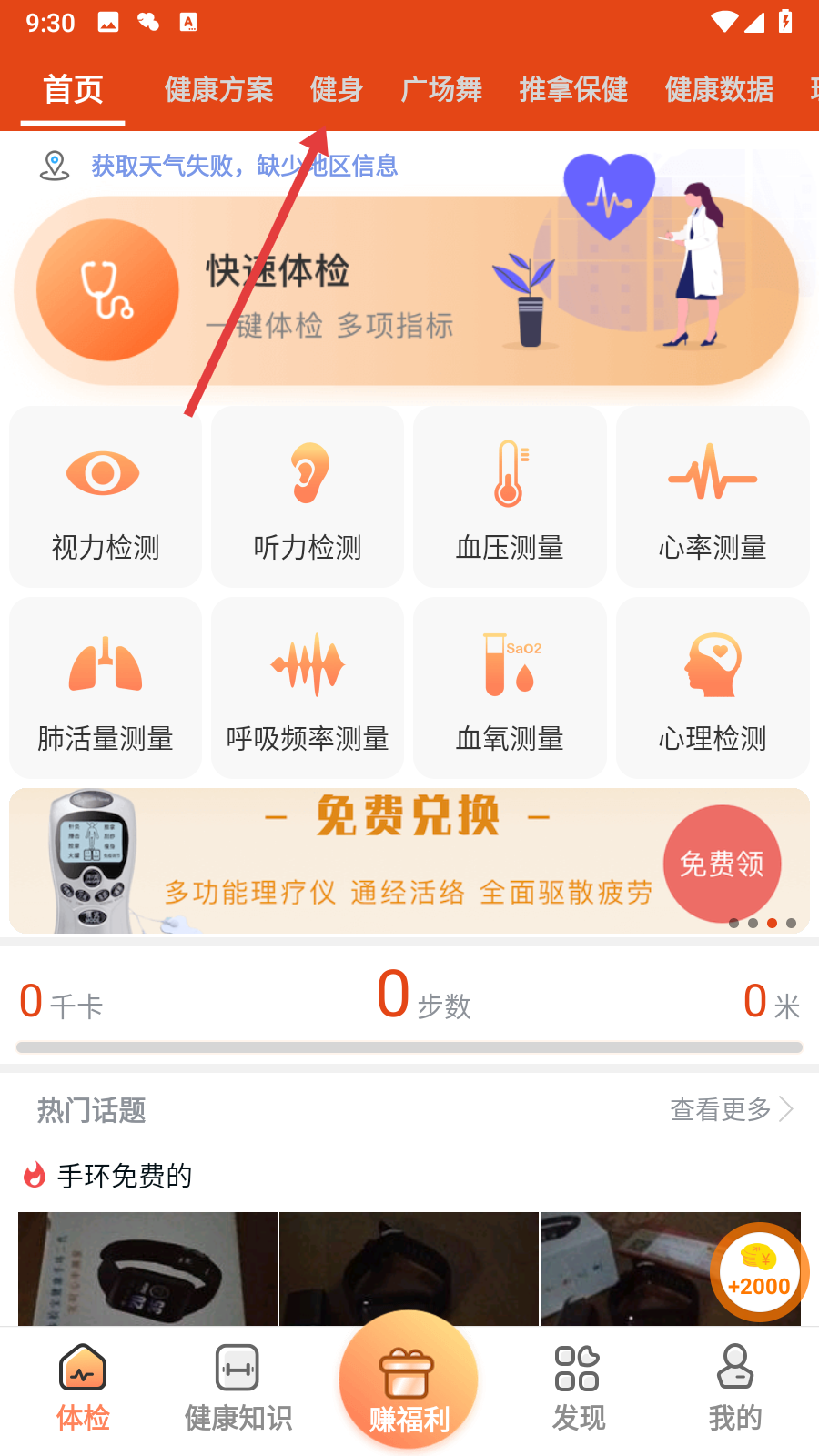Viewport: 819px width, 1456px height.
Task: Open 听力检测 hearing test
Action: 308,497
